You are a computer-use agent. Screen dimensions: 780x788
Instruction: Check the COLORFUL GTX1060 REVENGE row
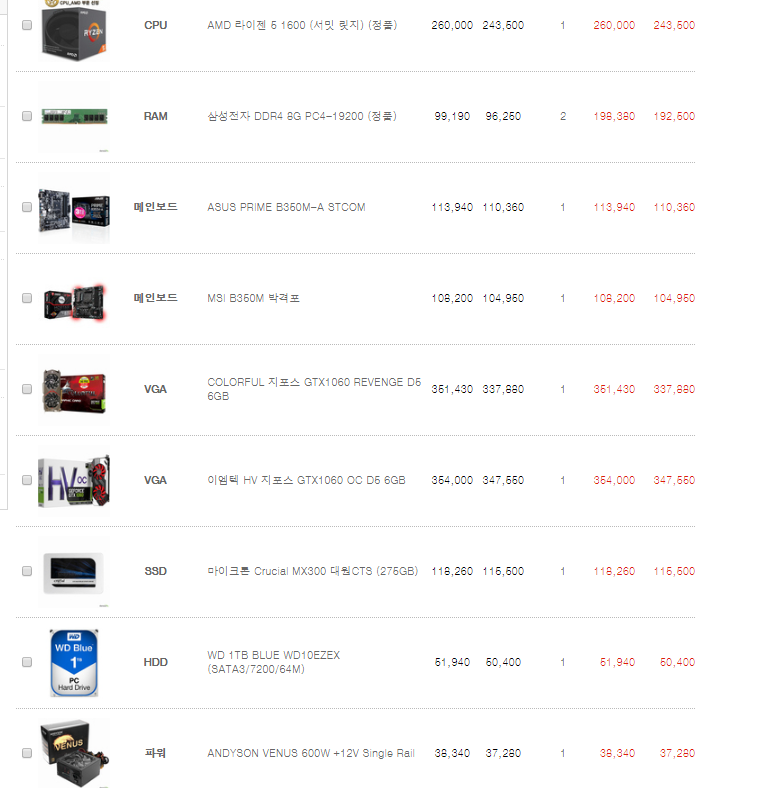tap(27, 389)
